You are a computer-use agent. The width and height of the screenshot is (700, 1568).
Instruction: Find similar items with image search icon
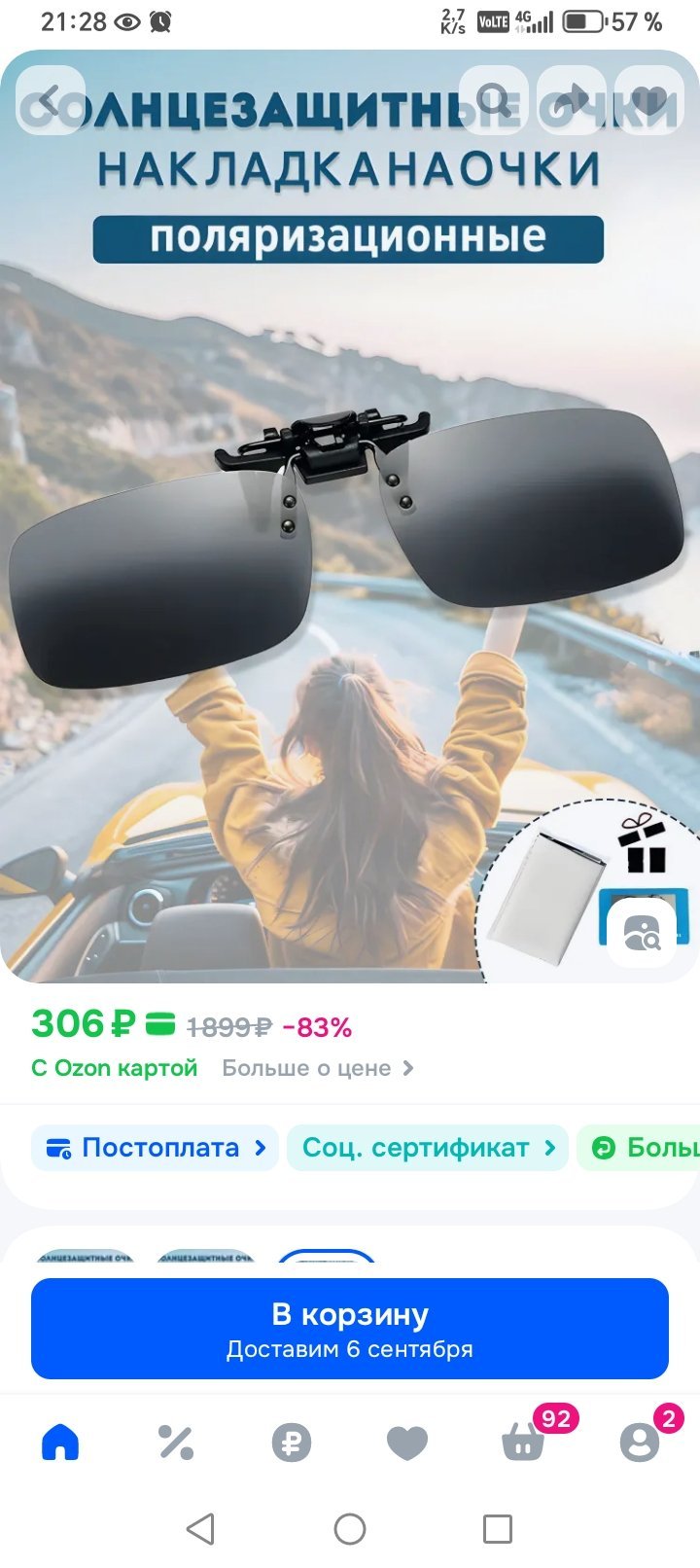[642, 932]
